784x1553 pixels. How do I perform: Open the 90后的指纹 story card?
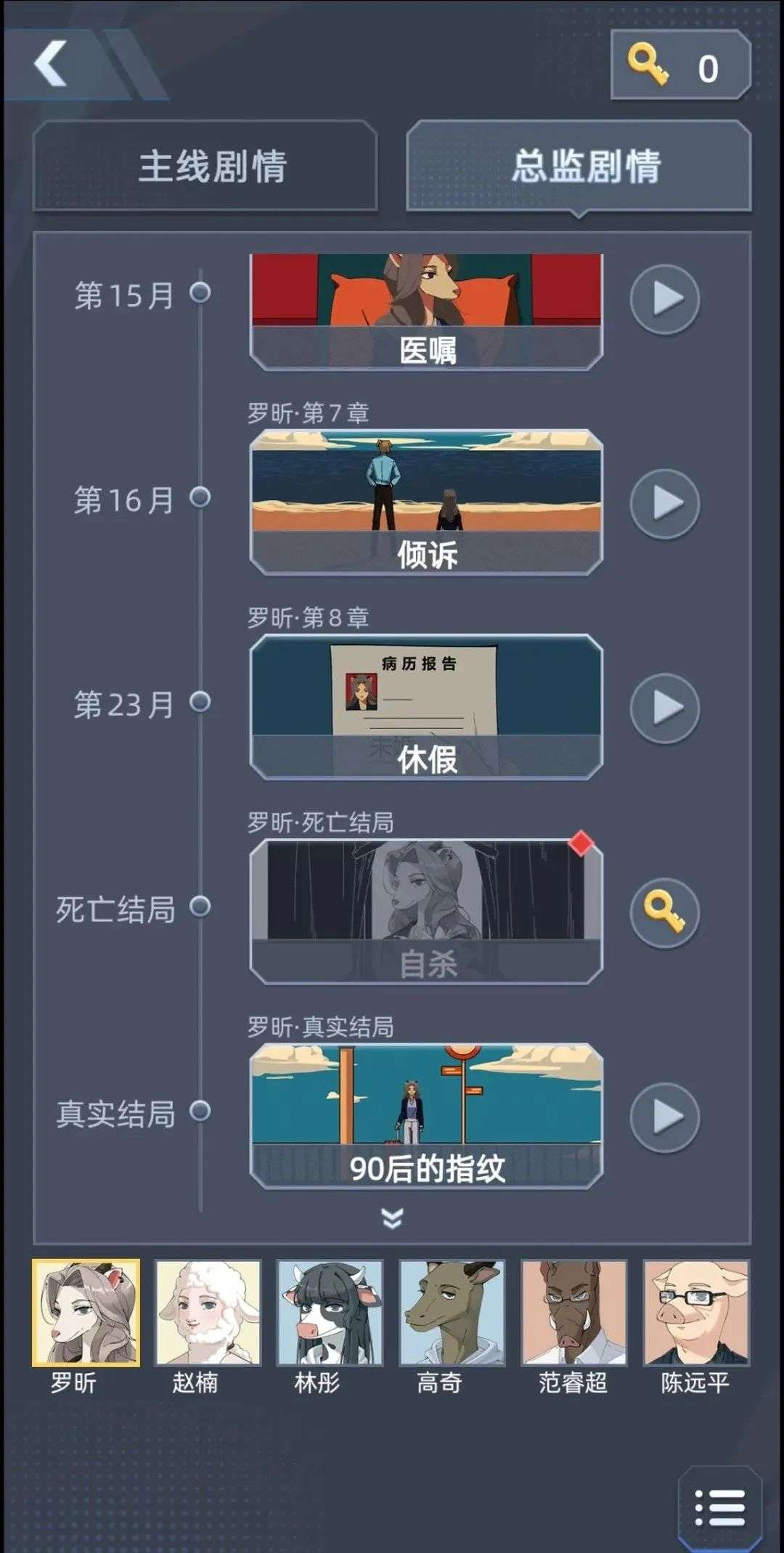click(426, 1117)
